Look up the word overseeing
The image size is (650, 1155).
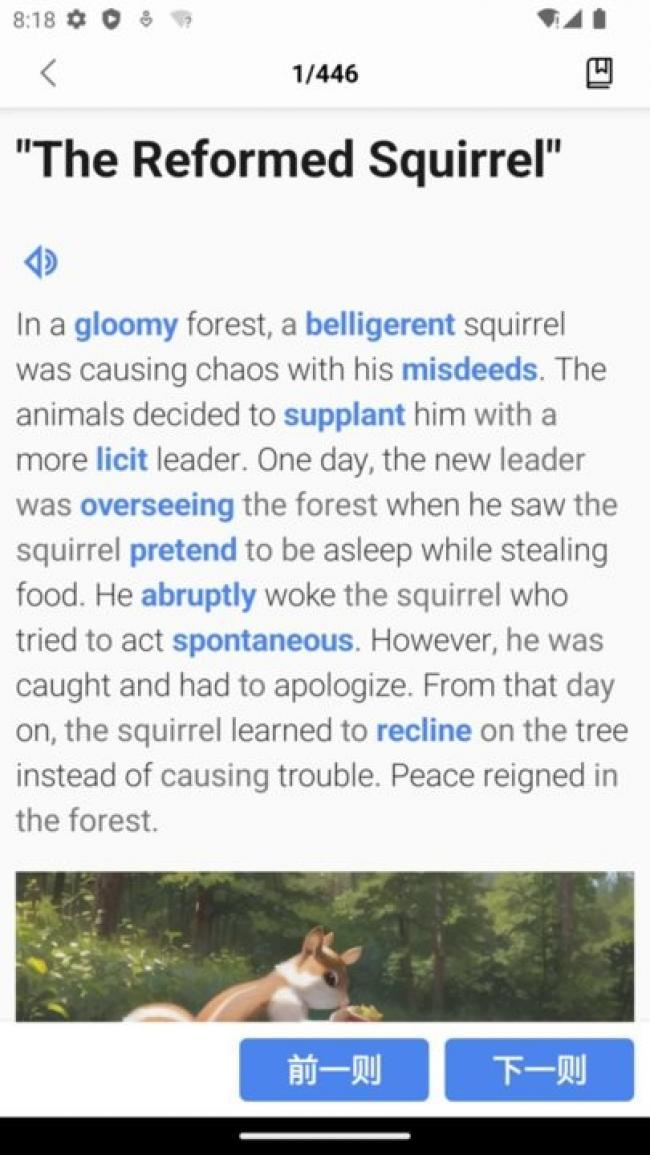click(157, 505)
